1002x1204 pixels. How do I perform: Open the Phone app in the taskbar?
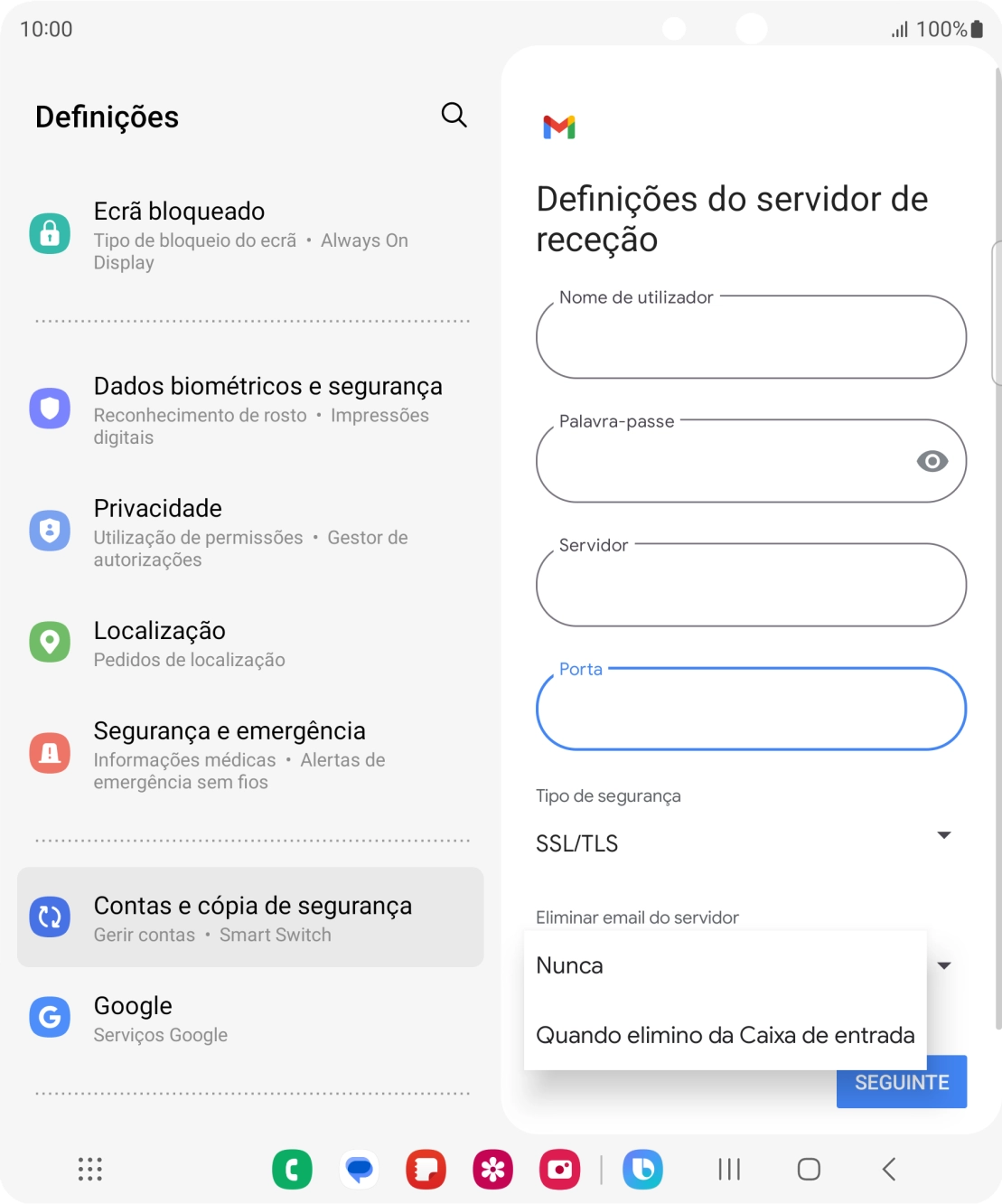click(292, 1169)
